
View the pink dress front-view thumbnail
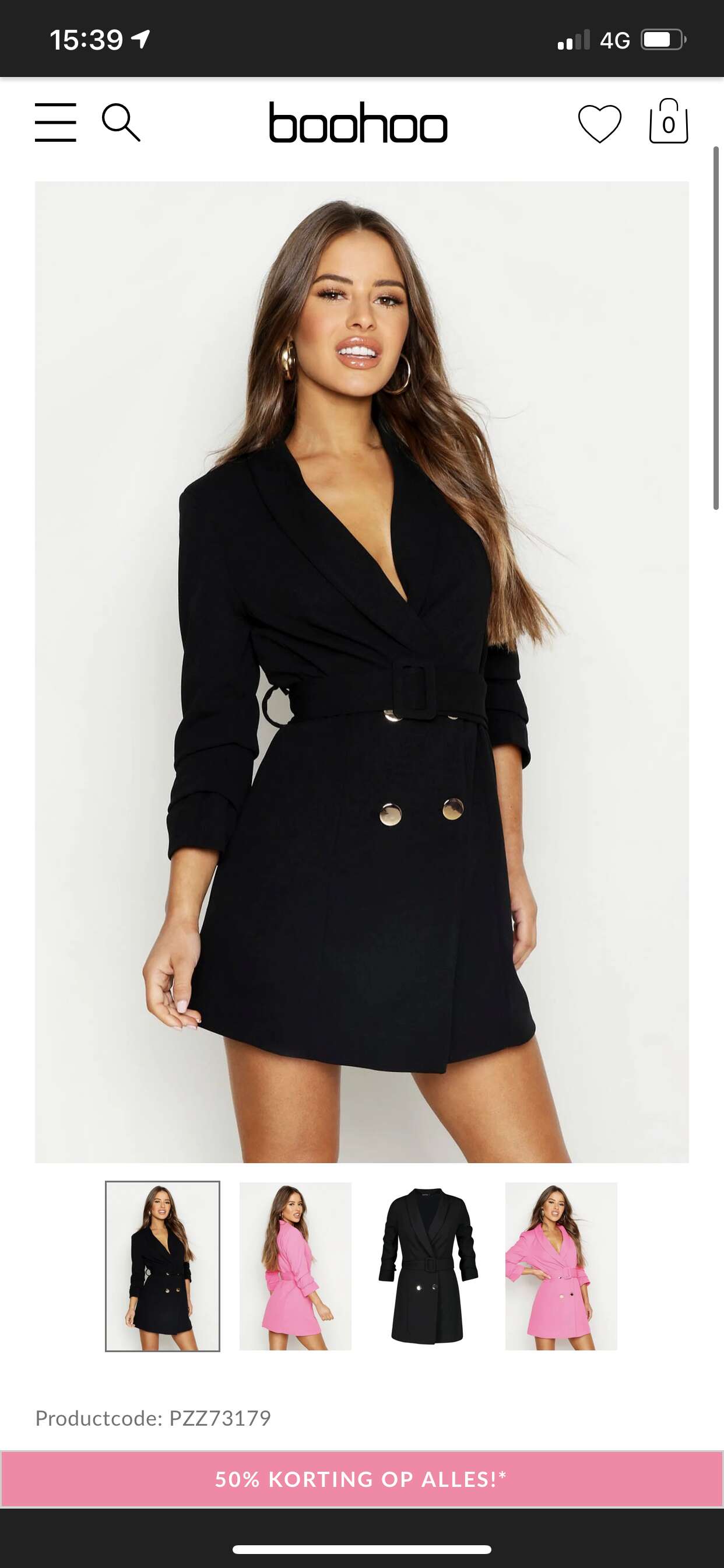(x=561, y=1266)
